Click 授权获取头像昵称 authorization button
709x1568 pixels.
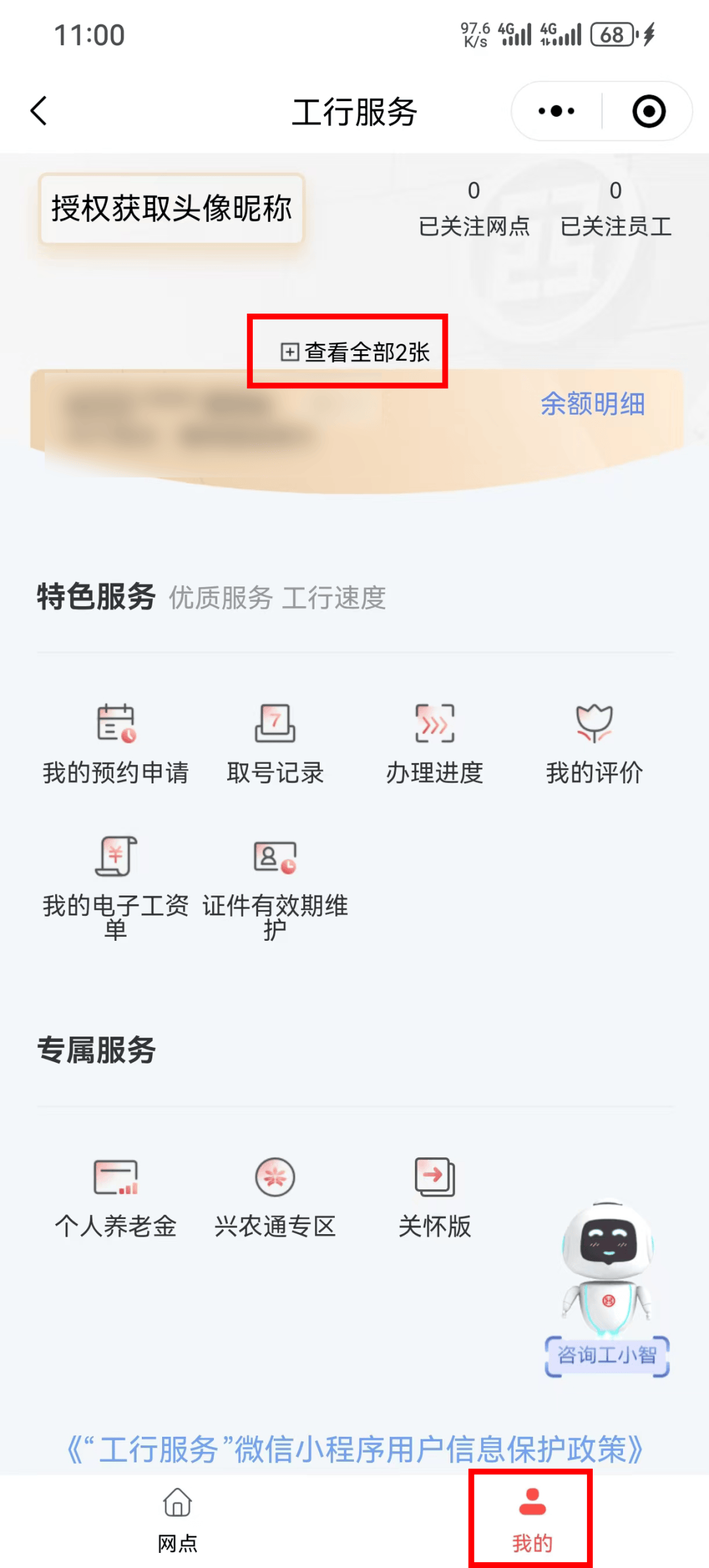pyautogui.click(x=171, y=210)
